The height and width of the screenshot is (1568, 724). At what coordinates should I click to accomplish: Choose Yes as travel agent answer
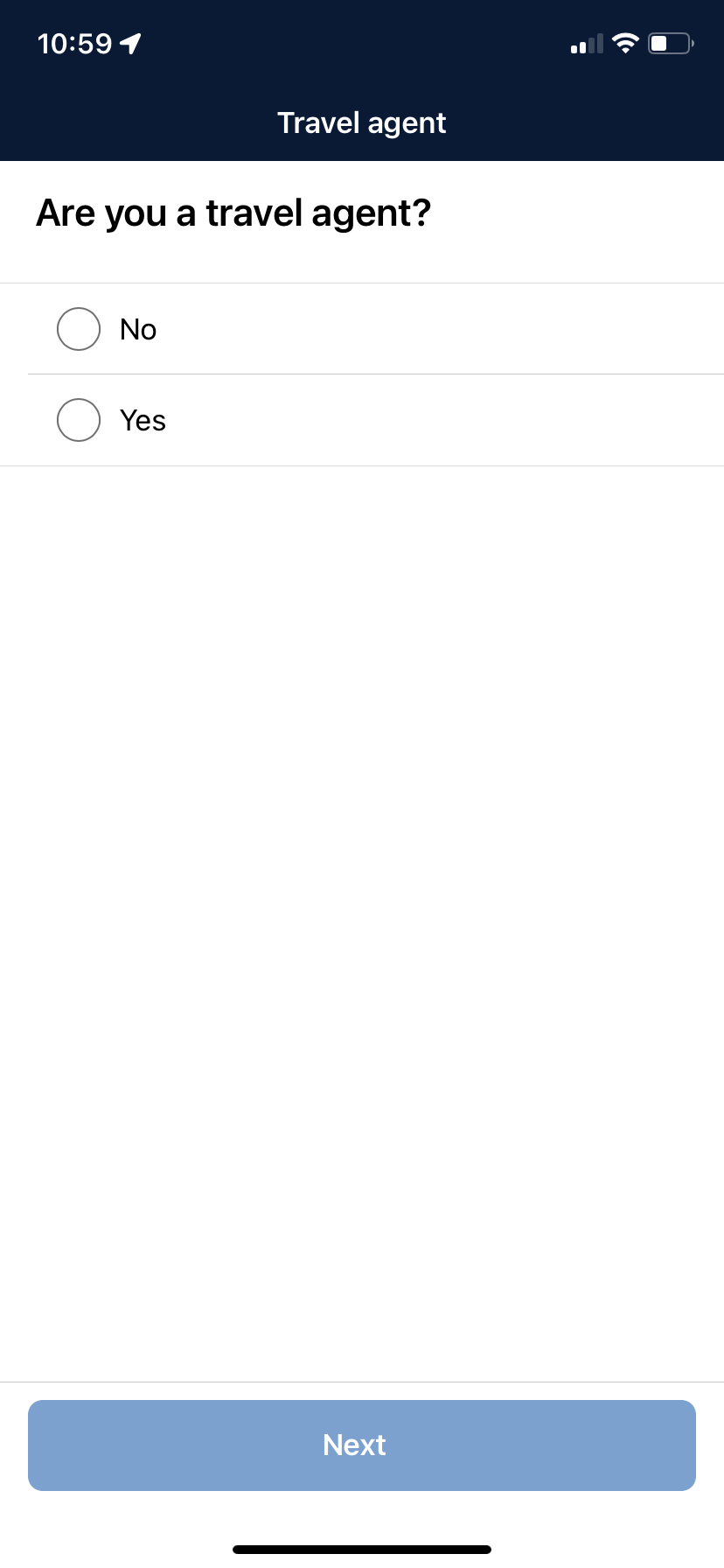click(362, 420)
